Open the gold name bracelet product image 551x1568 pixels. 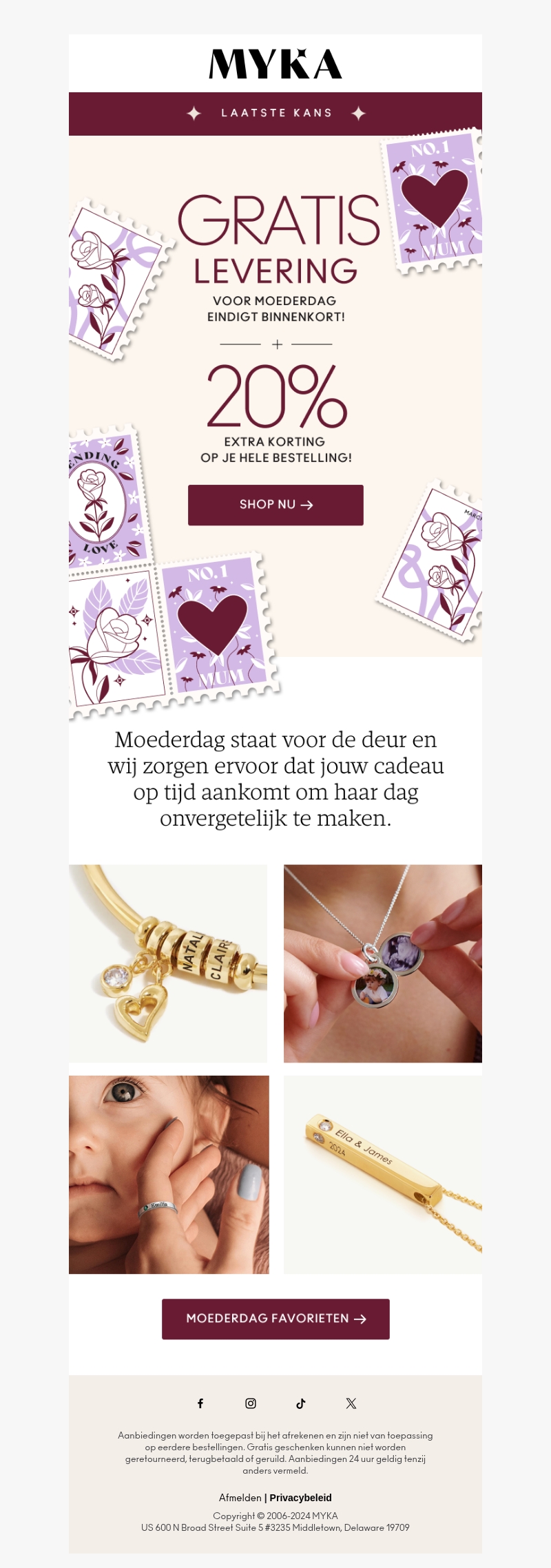[x=168, y=963]
